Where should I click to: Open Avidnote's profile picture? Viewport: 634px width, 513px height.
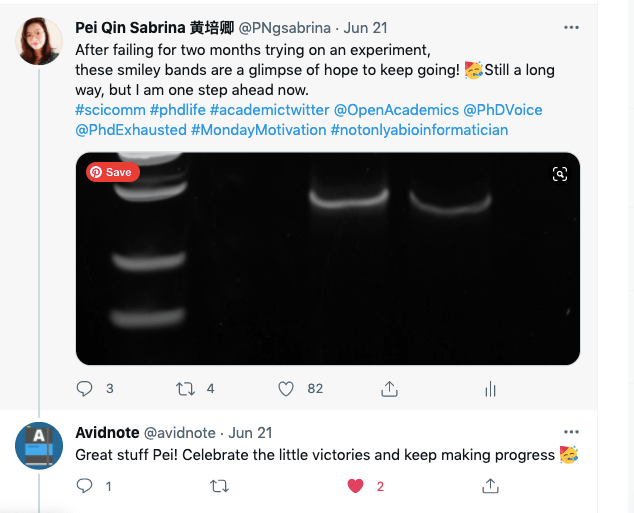tap(40, 445)
